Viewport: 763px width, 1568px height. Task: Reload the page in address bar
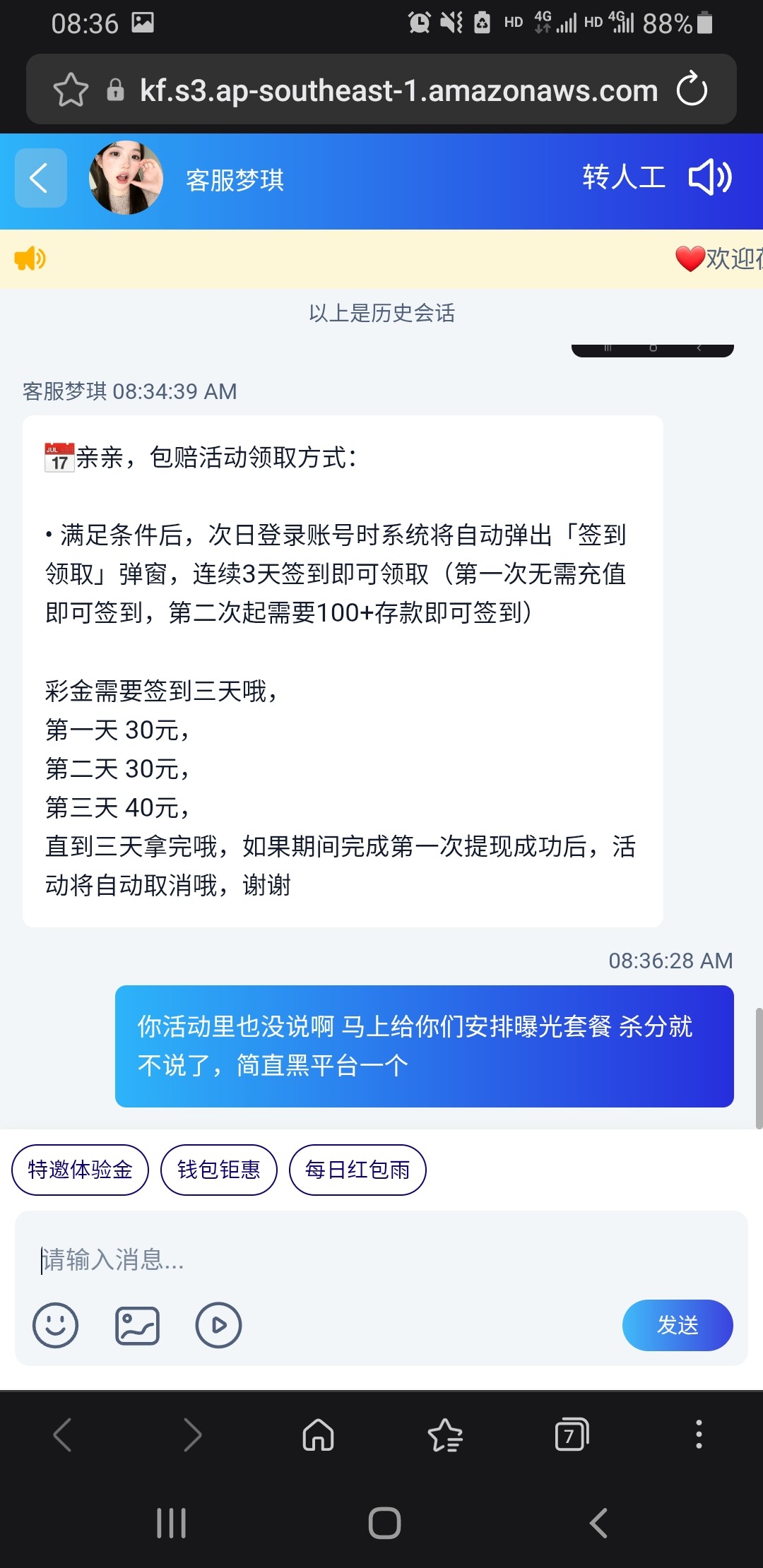(692, 90)
